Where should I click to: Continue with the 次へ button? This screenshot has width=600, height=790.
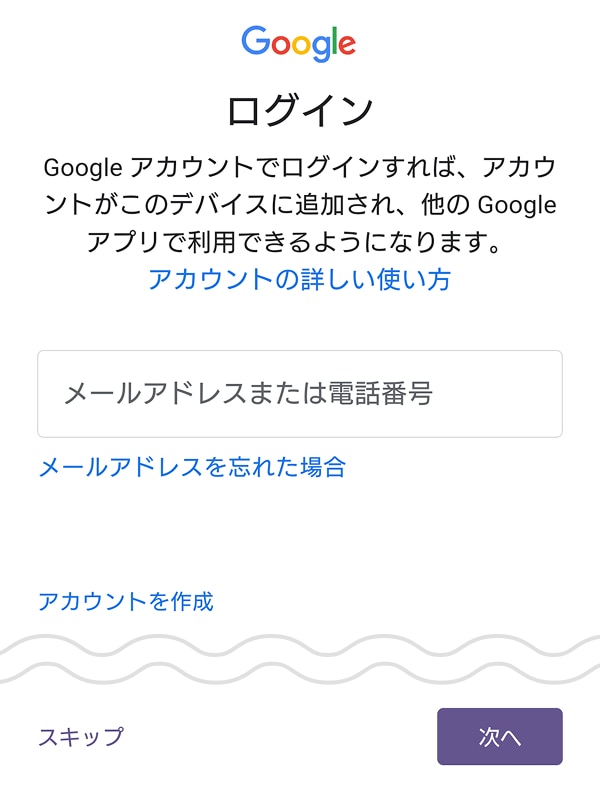point(499,737)
